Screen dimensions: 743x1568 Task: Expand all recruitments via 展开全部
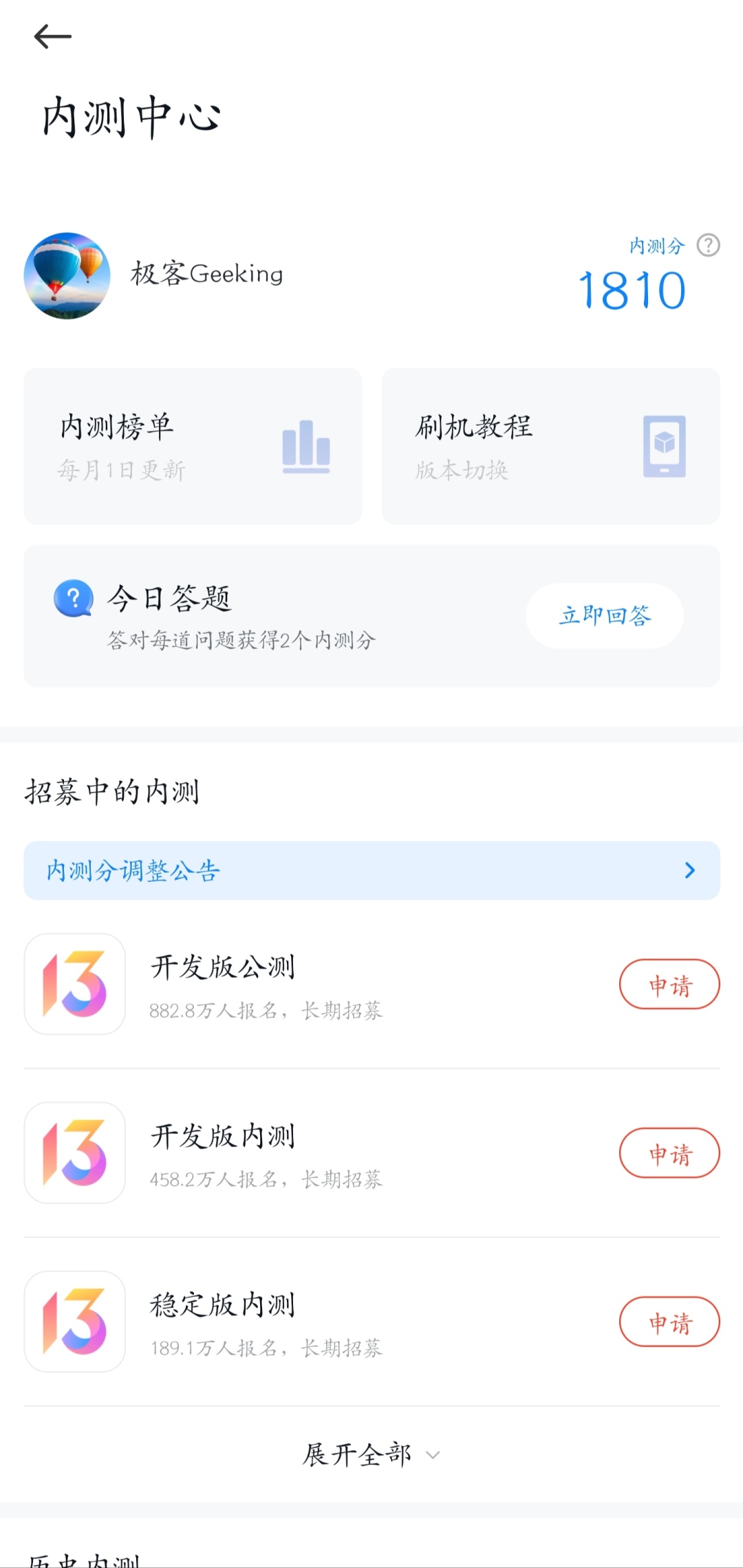[358, 1454]
